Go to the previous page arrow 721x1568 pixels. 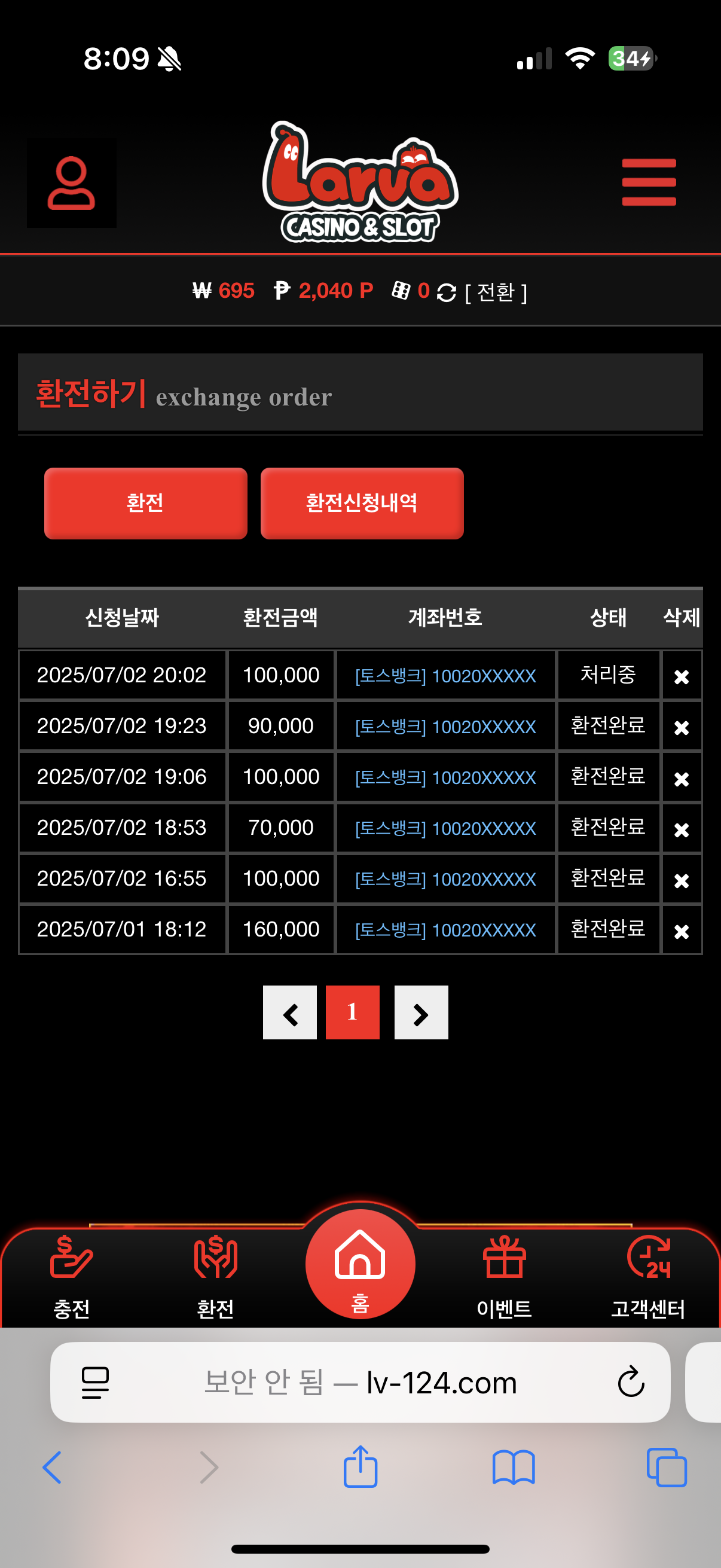289,1012
